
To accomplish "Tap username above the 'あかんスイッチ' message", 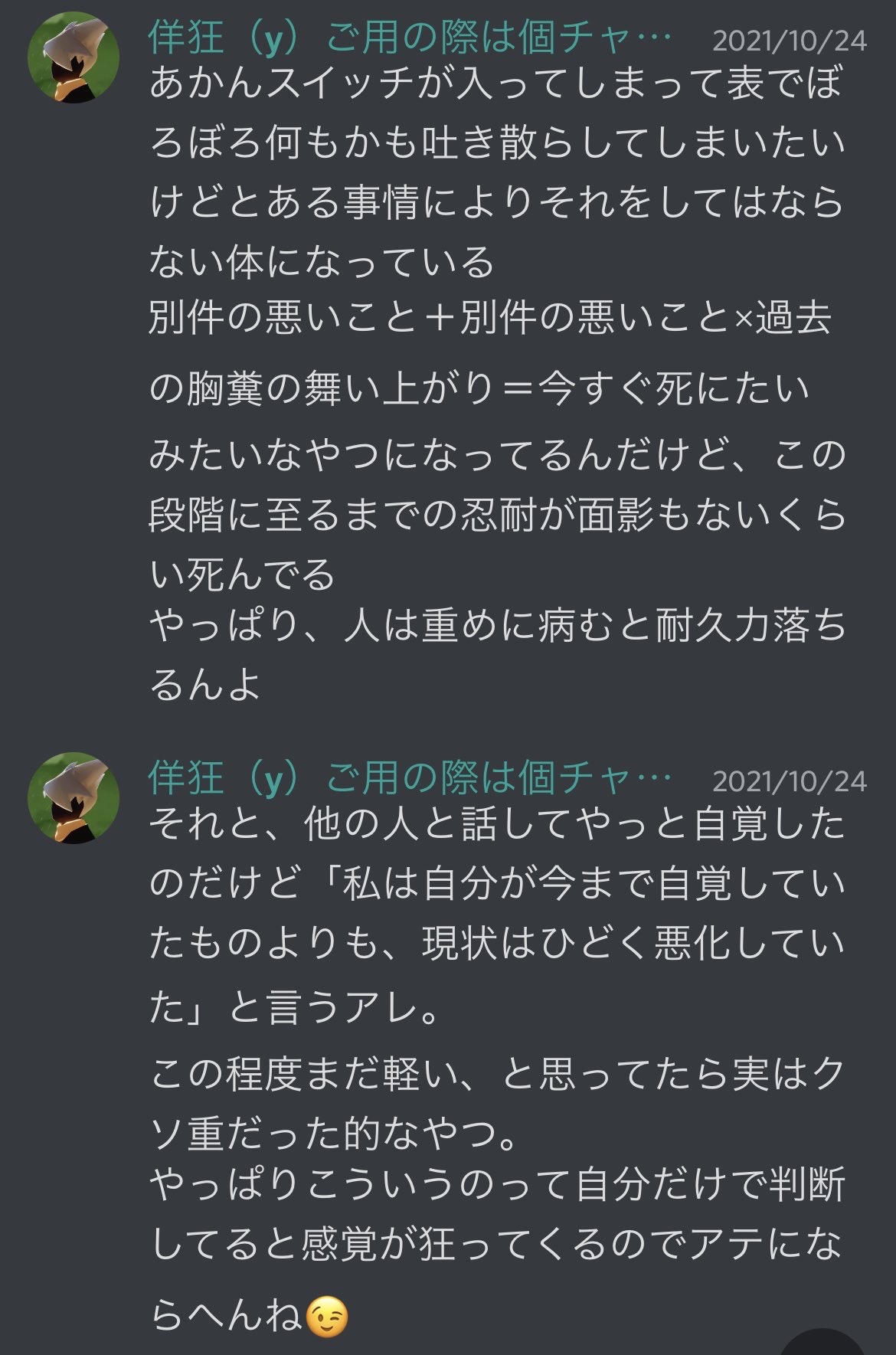I will (x=410, y=38).
